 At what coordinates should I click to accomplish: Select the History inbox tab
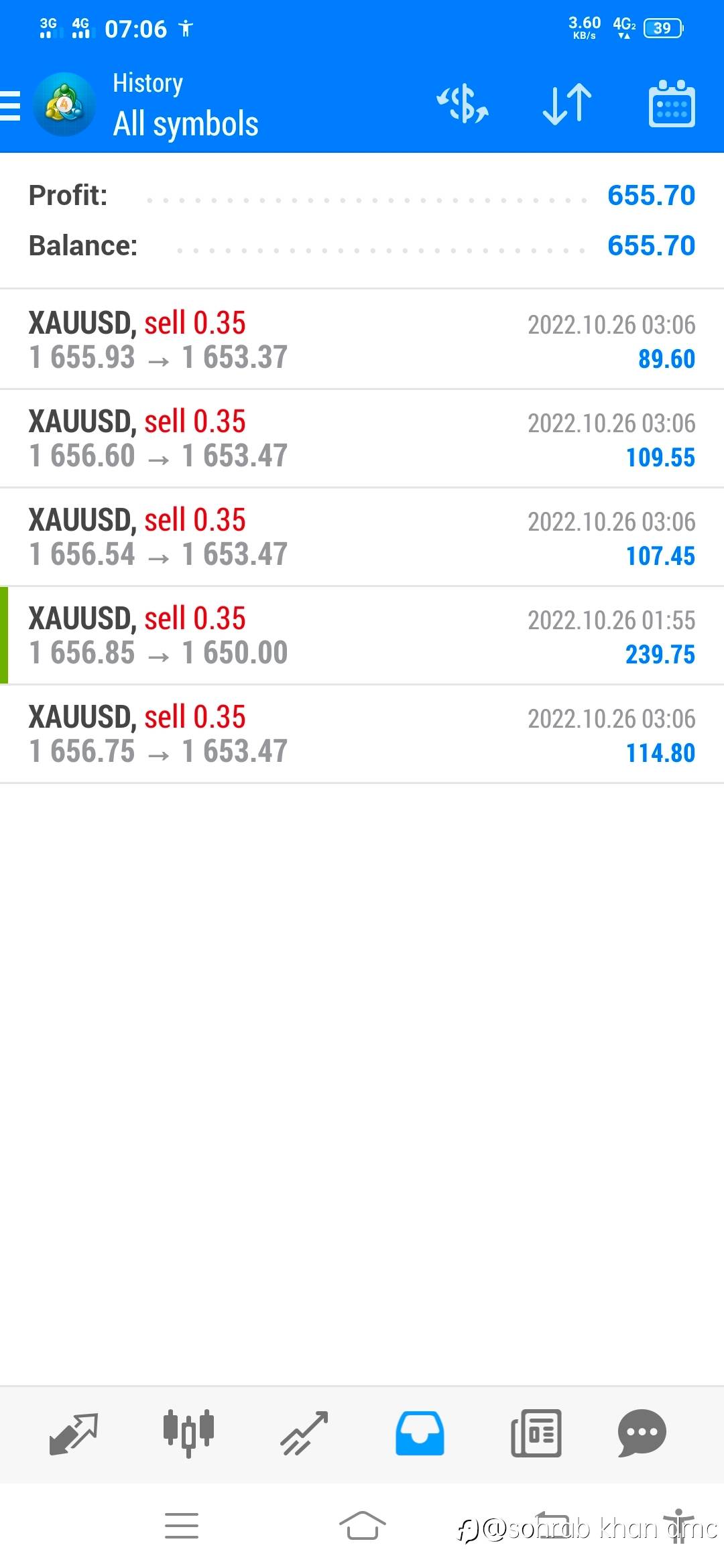[420, 1434]
